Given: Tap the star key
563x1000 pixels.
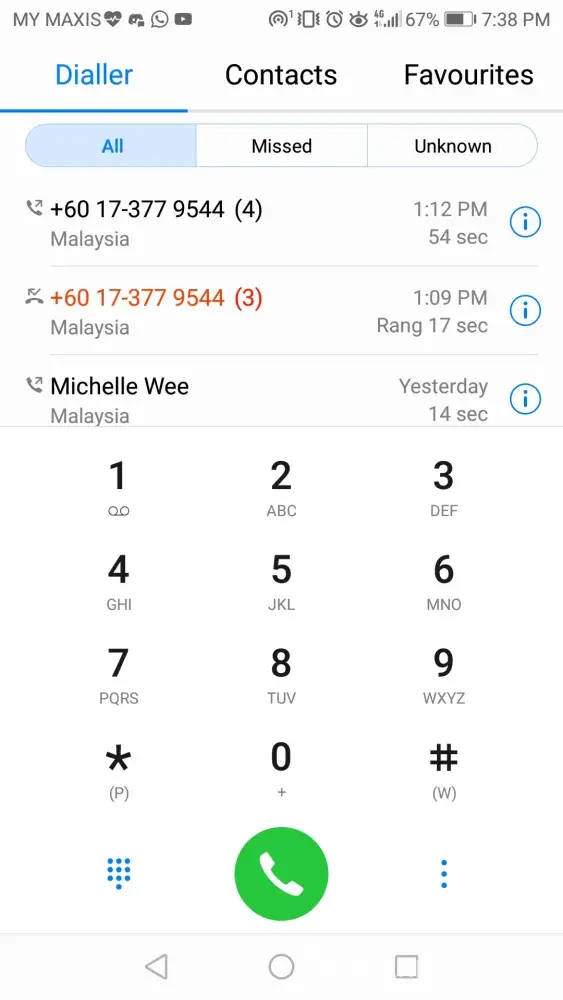Looking at the screenshot, I should click(x=119, y=768).
